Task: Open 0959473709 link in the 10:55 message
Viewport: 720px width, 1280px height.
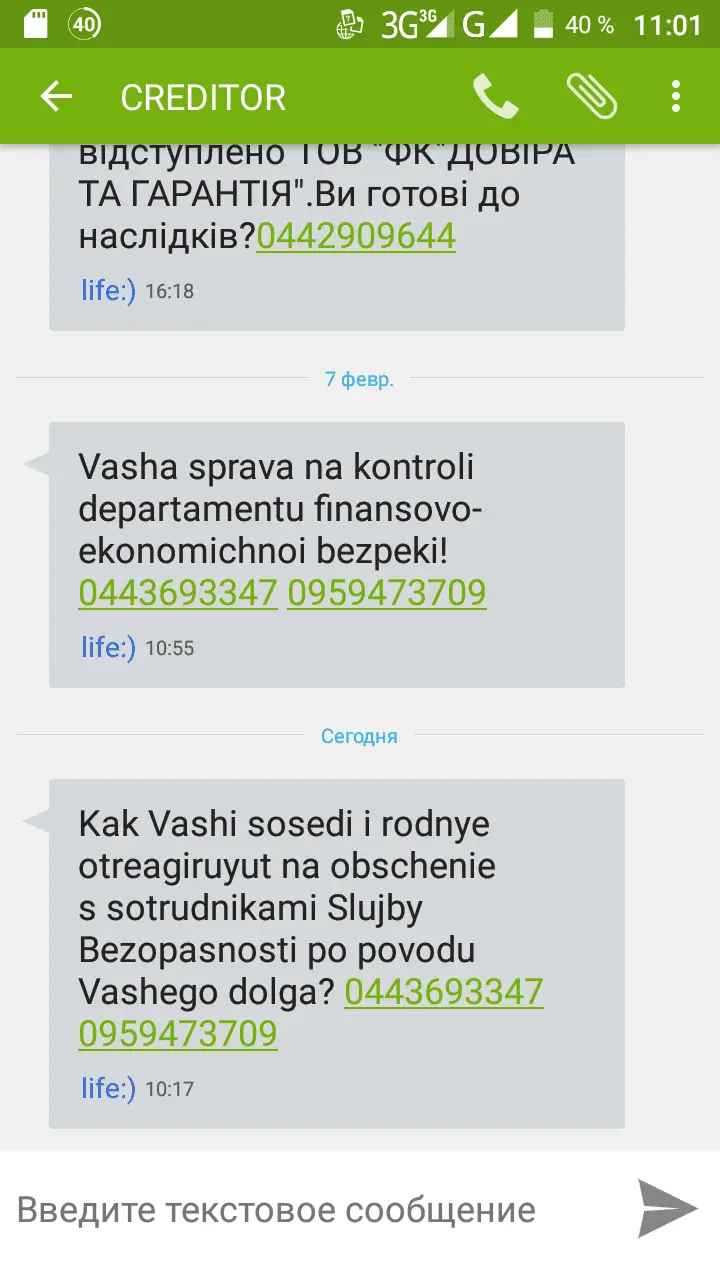Action: point(387,593)
